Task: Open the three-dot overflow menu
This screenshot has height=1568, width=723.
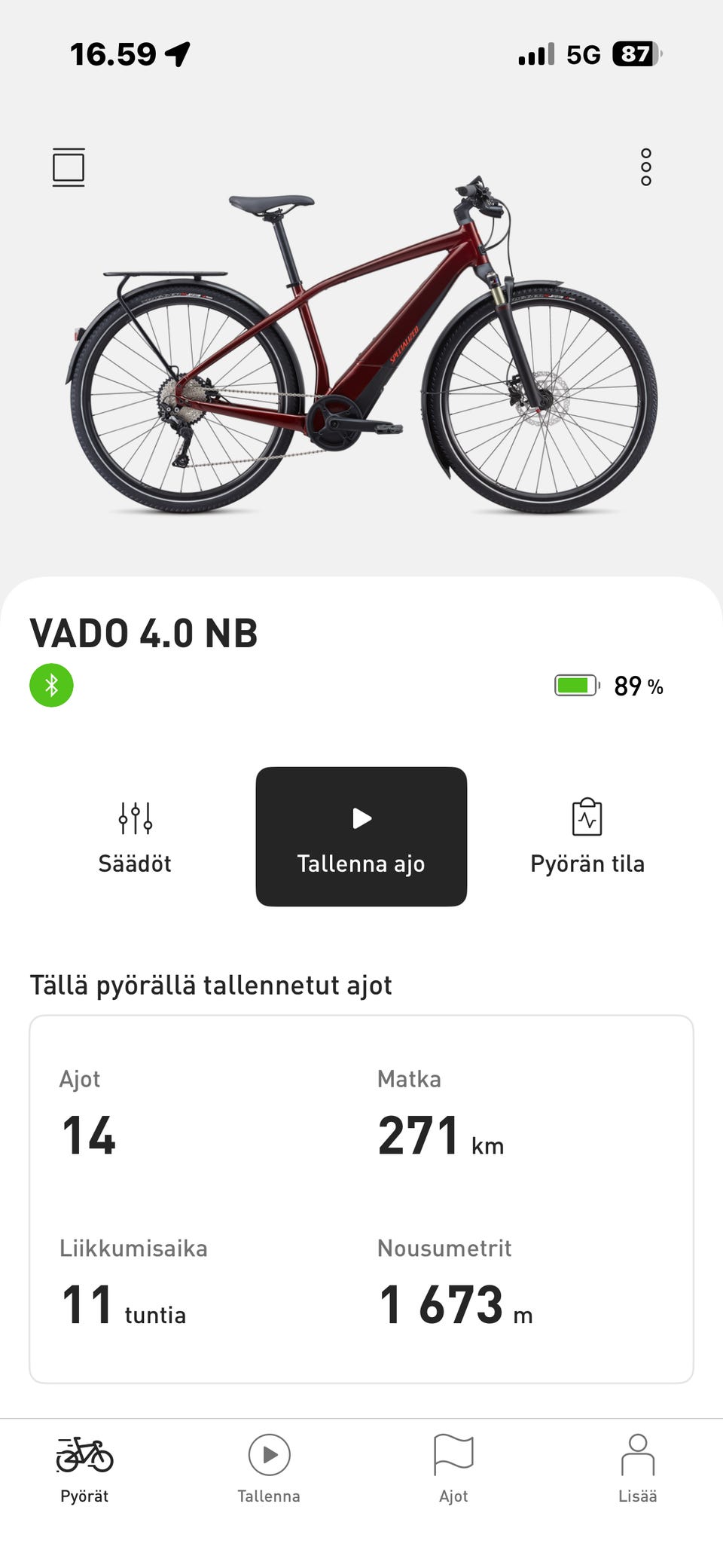Action: pyautogui.click(x=645, y=167)
